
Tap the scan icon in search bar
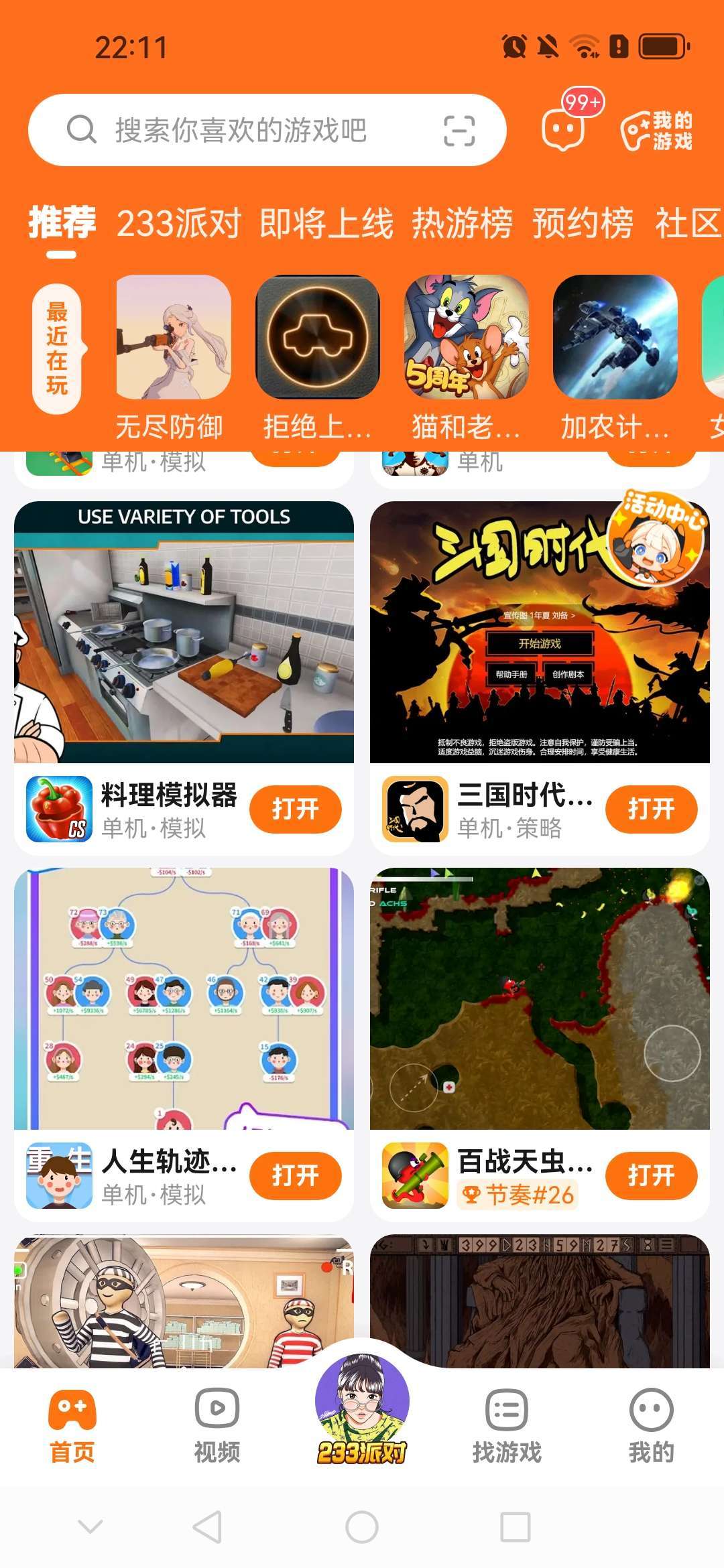coord(459,130)
